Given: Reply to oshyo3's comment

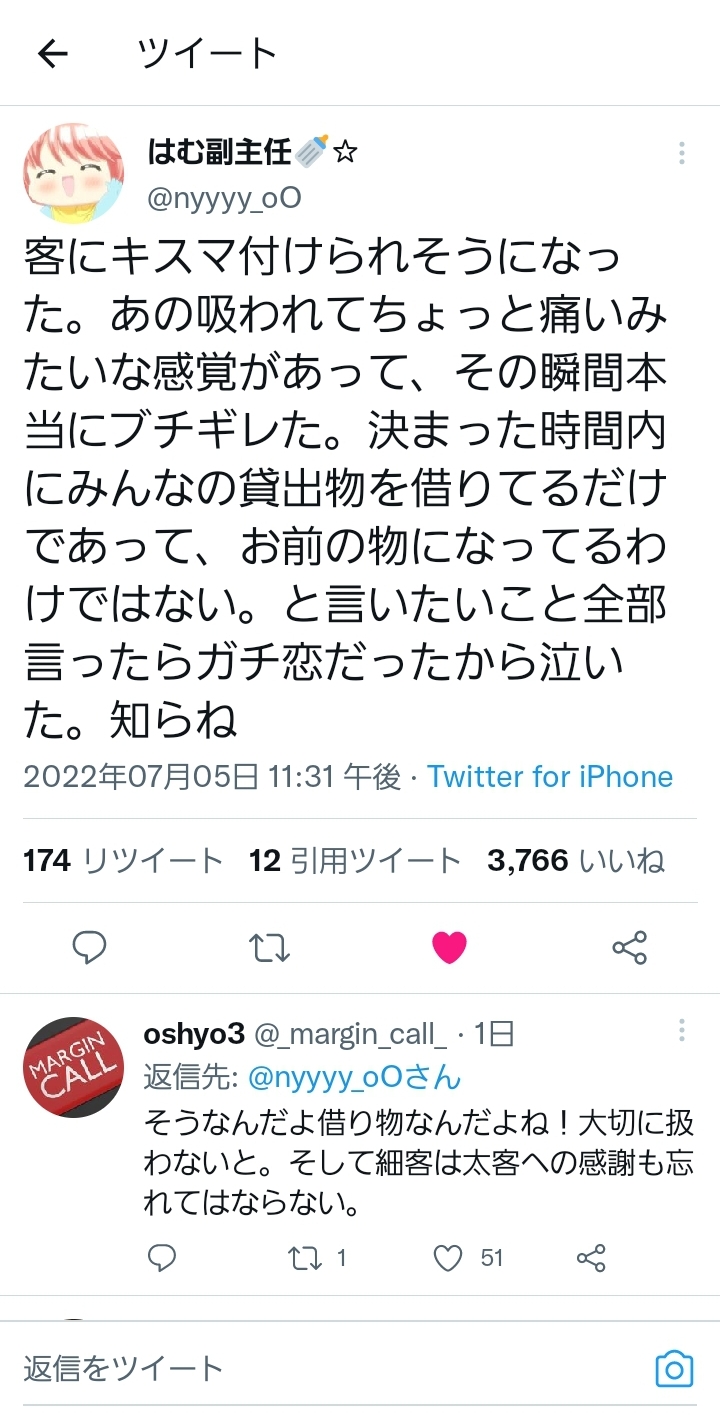Looking at the screenshot, I should pos(161,1257).
